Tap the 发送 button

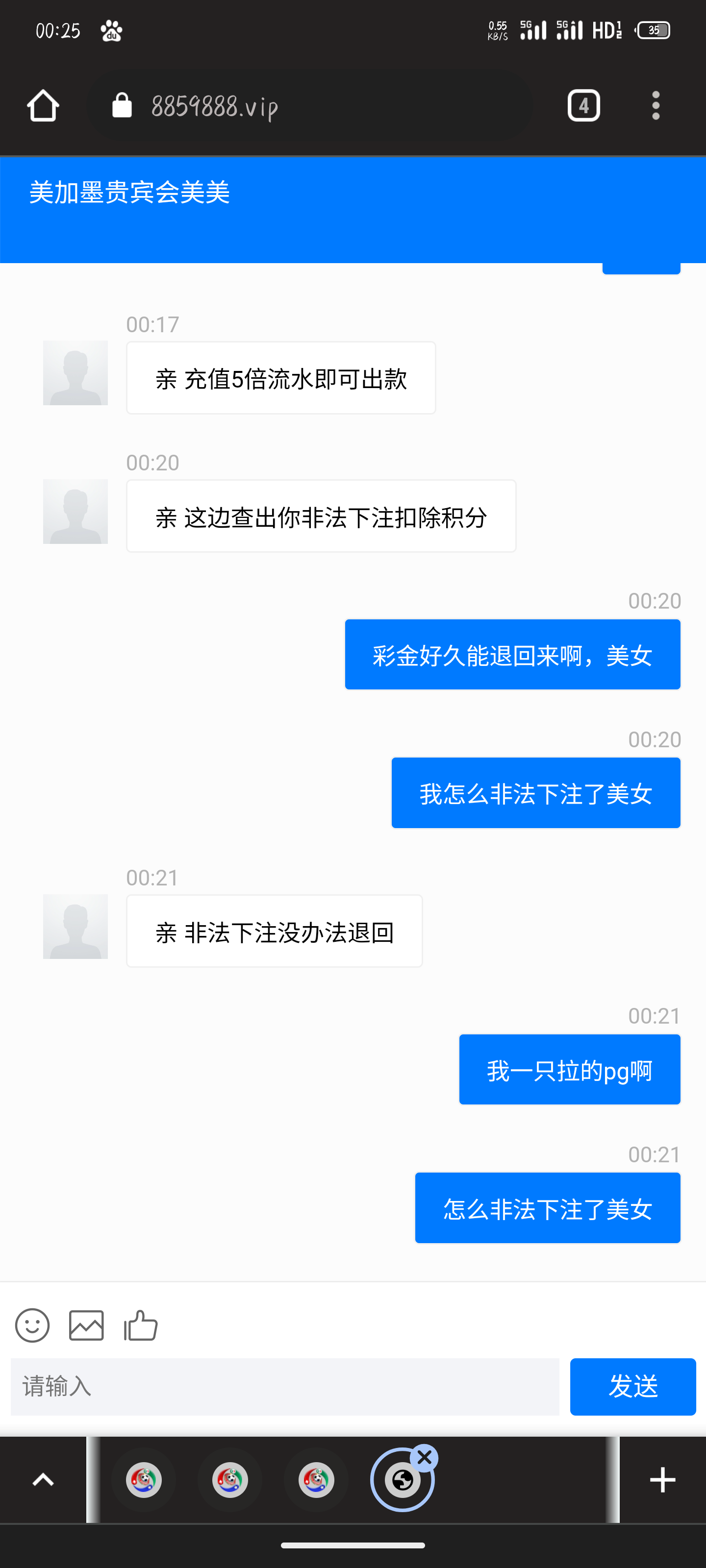pos(632,1387)
